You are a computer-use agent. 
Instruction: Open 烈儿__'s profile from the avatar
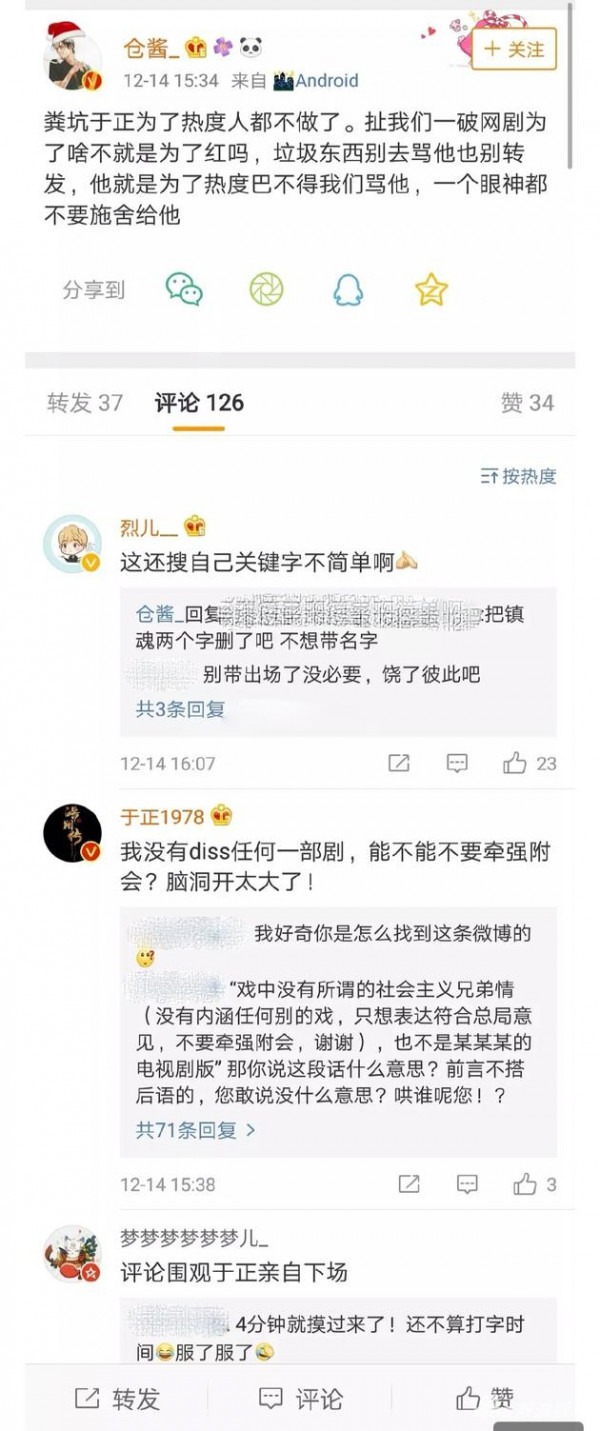point(72,545)
